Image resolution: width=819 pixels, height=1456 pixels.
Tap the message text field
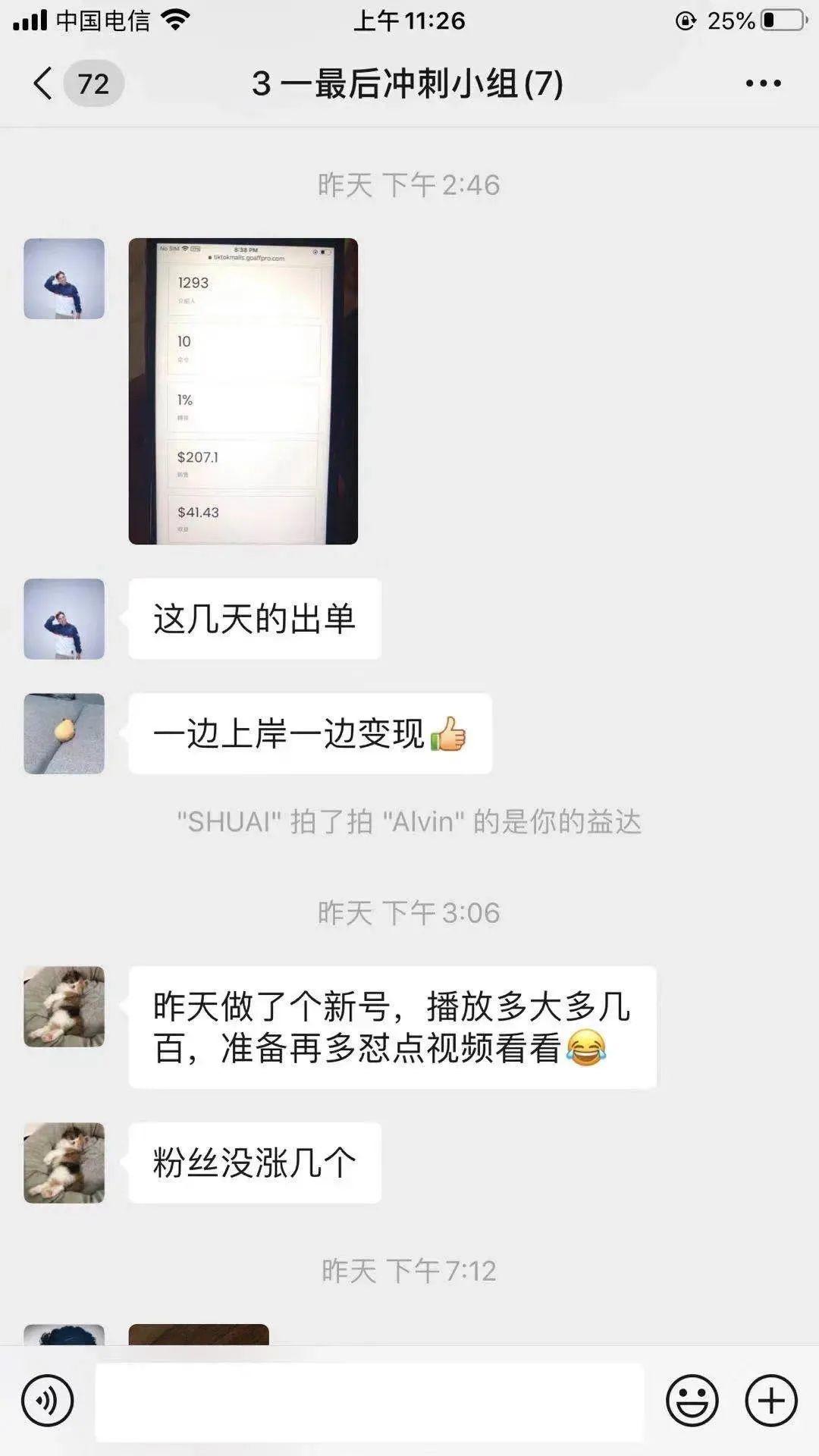(x=369, y=1401)
